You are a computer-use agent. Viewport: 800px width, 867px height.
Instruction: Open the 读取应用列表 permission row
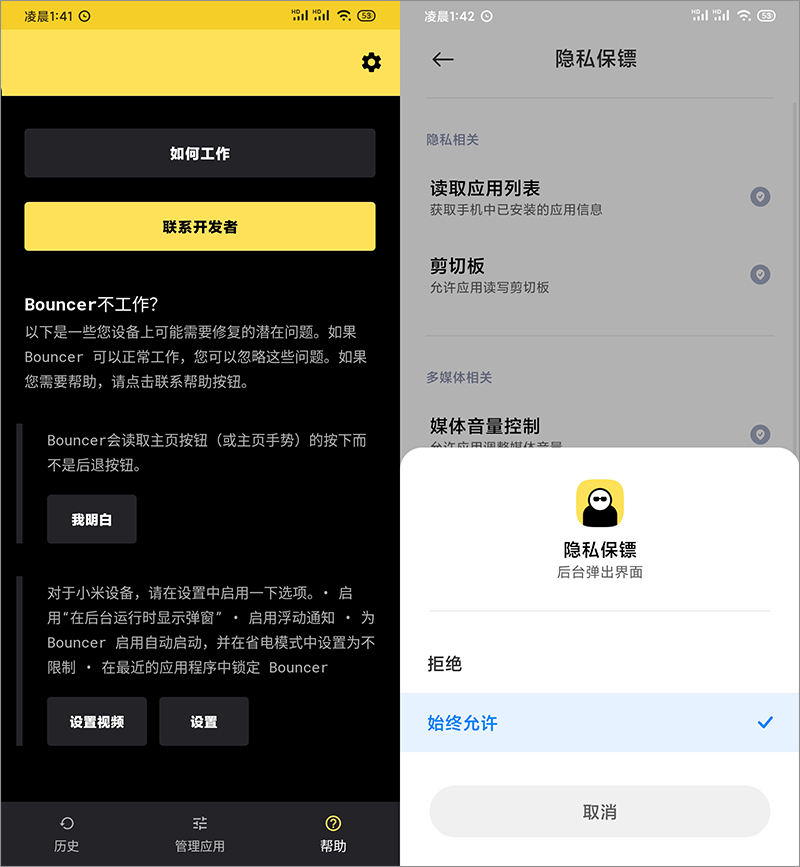(x=600, y=197)
